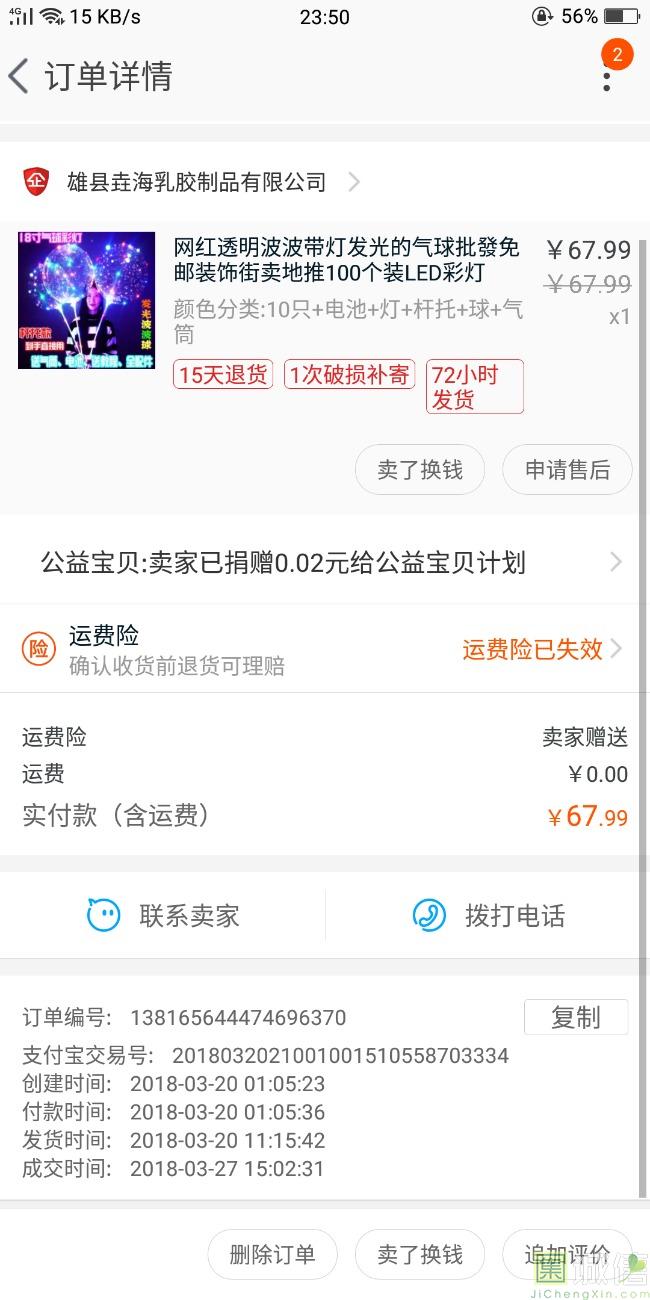Tap 联系卖家 to chat with seller
Screen dimensions: 650x1300
[164, 915]
